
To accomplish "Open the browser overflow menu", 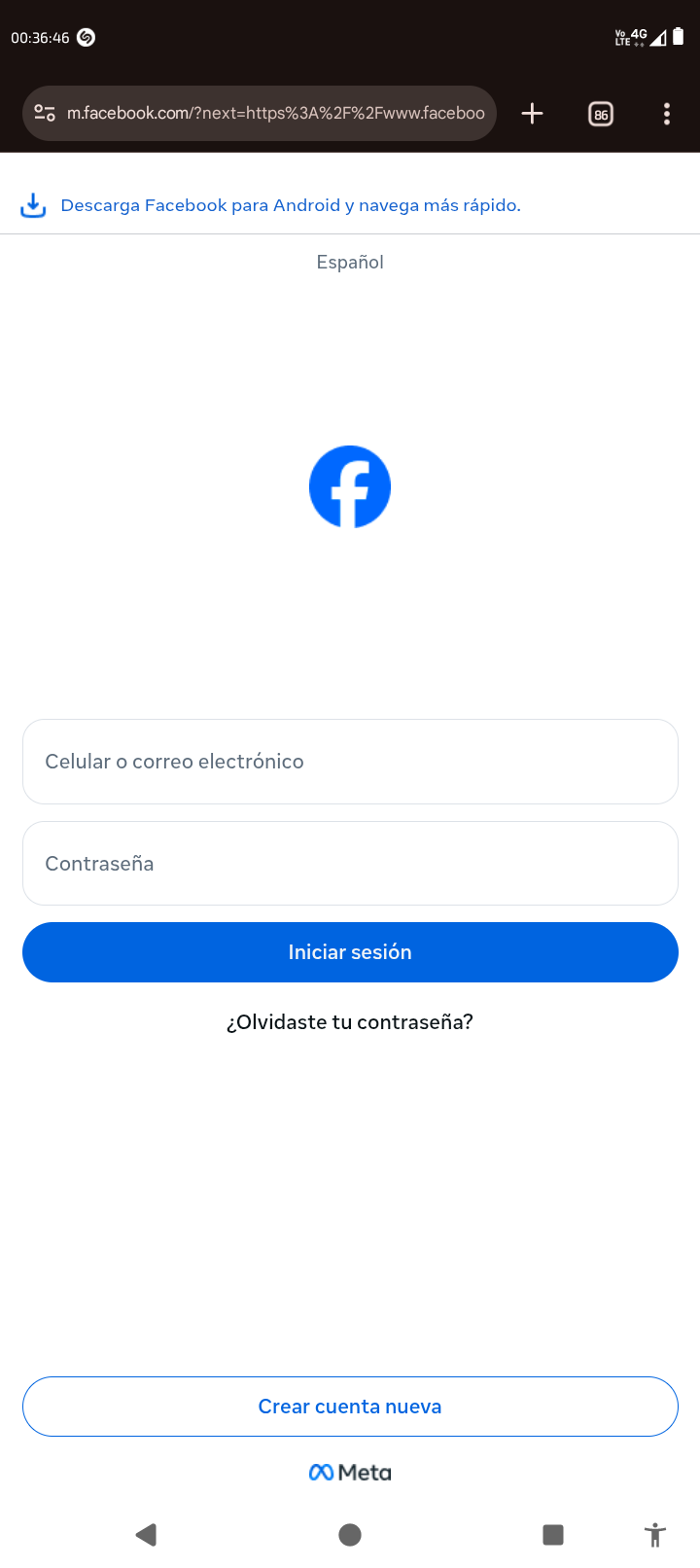I will coord(666,114).
